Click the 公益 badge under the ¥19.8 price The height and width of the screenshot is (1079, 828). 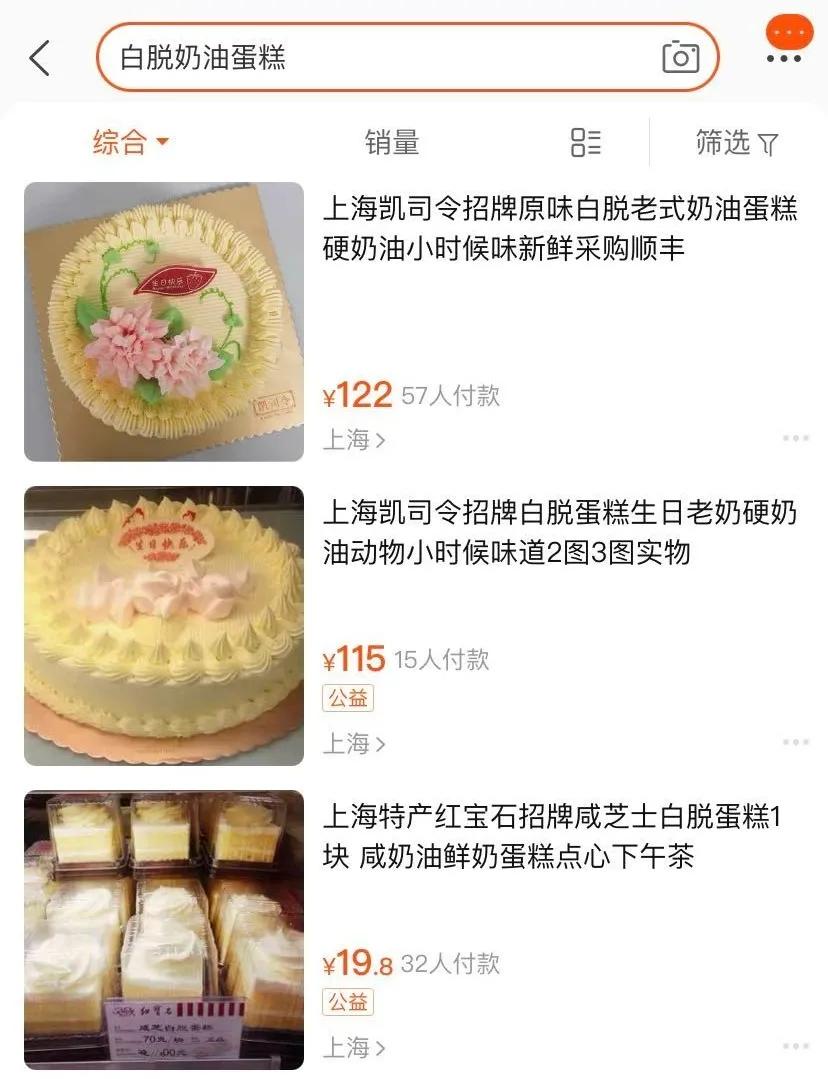[346, 1002]
